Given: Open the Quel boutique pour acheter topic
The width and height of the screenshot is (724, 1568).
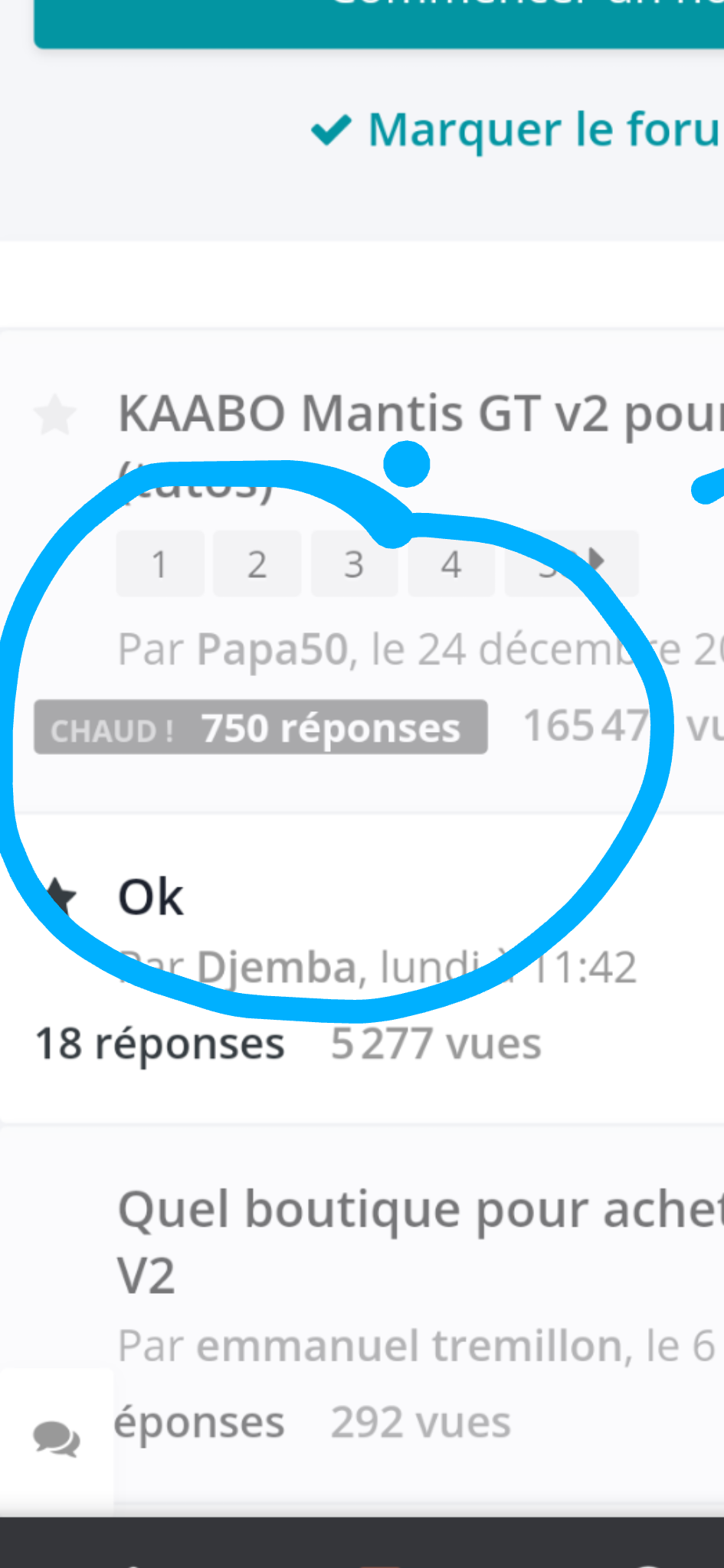Looking at the screenshot, I should (421, 1242).
